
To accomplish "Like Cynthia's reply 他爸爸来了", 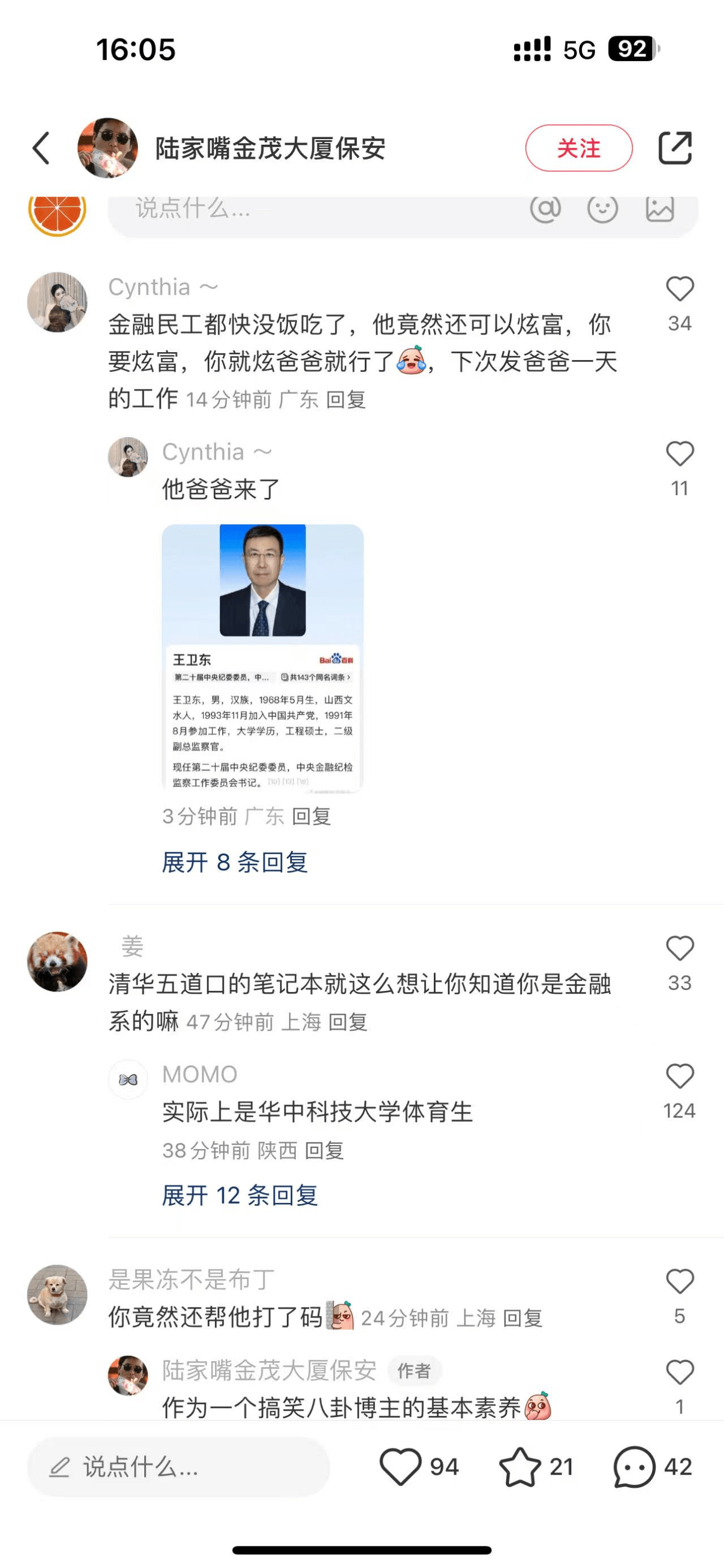I will (x=679, y=454).
